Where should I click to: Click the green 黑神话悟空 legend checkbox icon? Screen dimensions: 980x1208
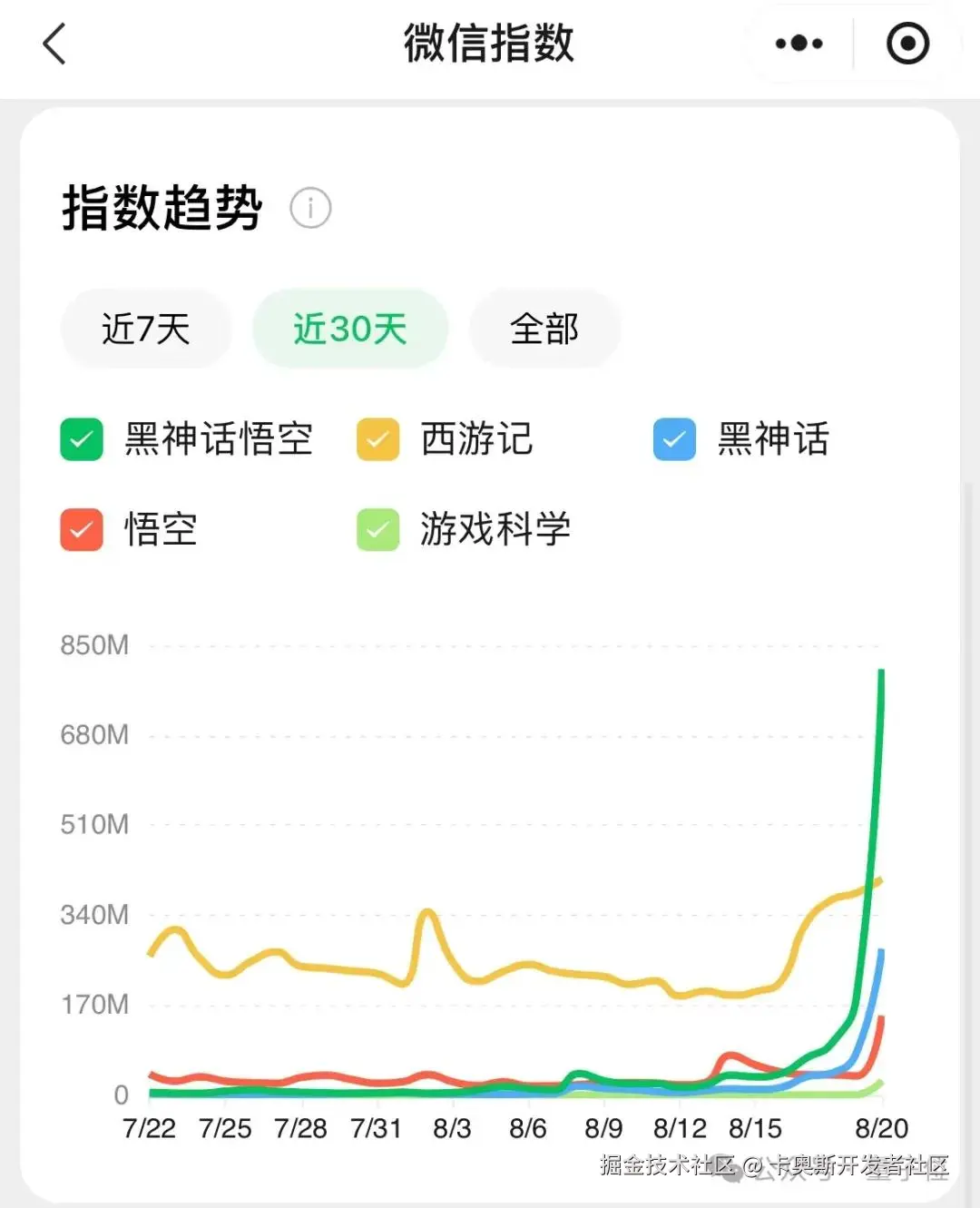click(81, 439)
